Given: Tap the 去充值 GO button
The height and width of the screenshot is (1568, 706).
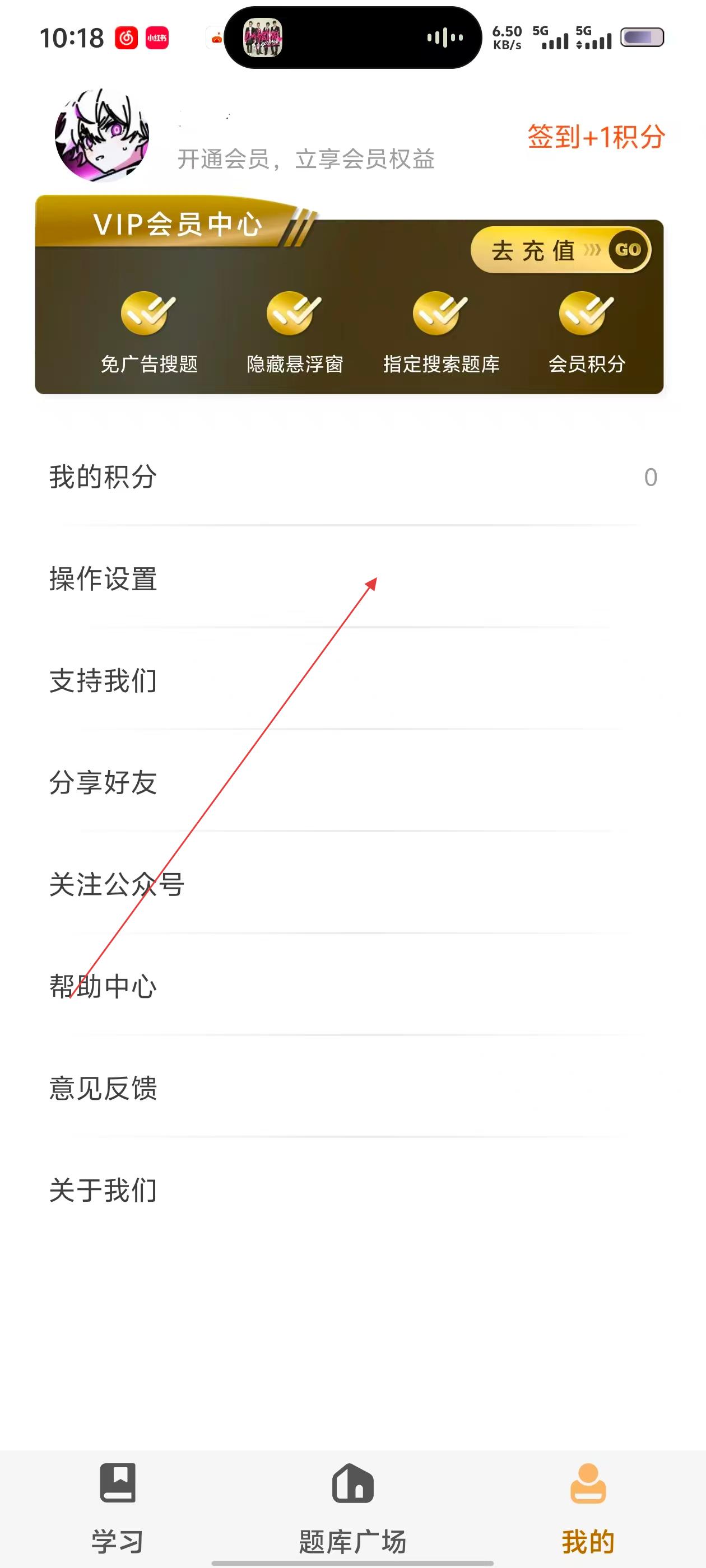Looking at the screenshot, I should click(560, 250).
